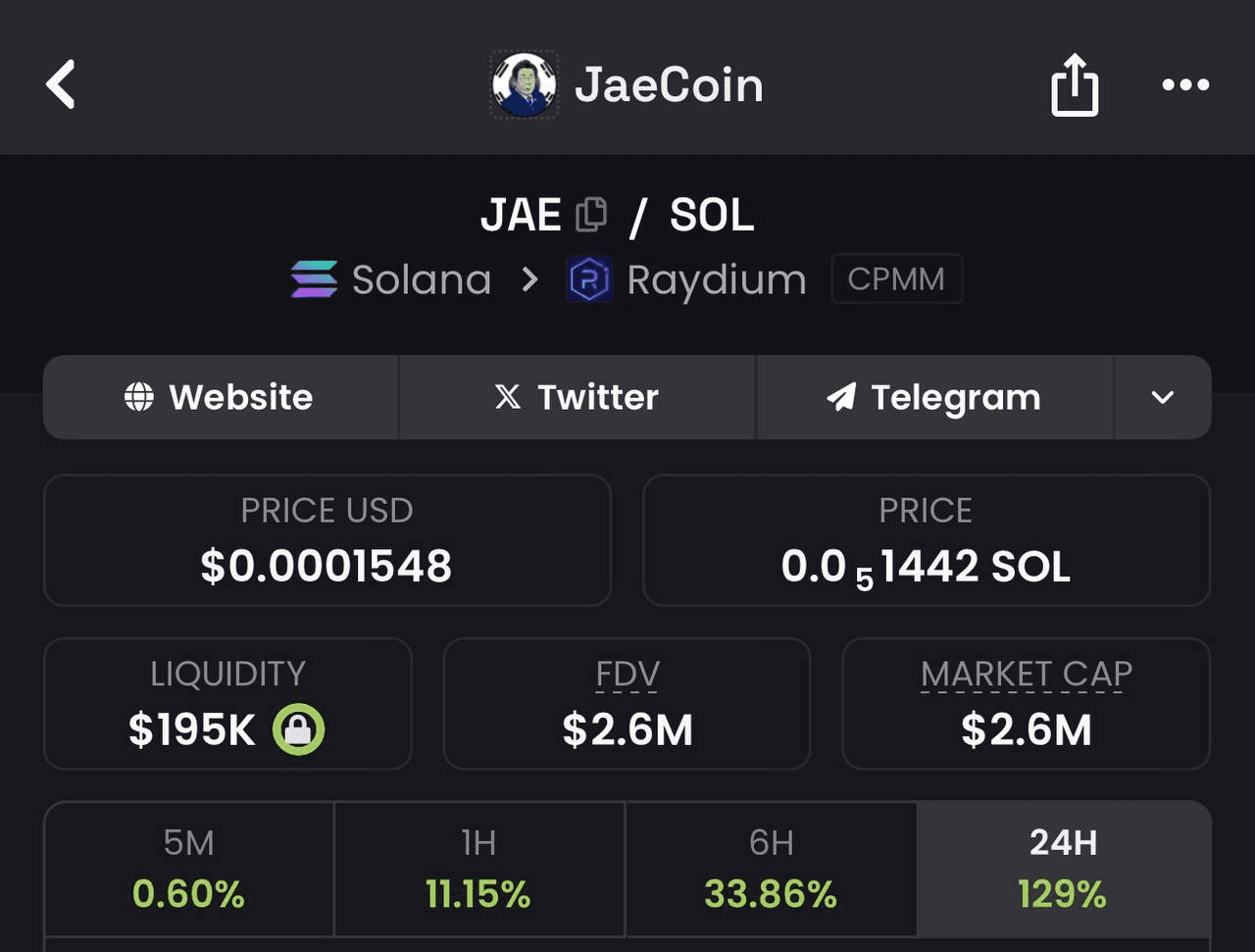Switch to the 5M timeframe
The height and width of the screenshot is (952, 1255).
188,869
